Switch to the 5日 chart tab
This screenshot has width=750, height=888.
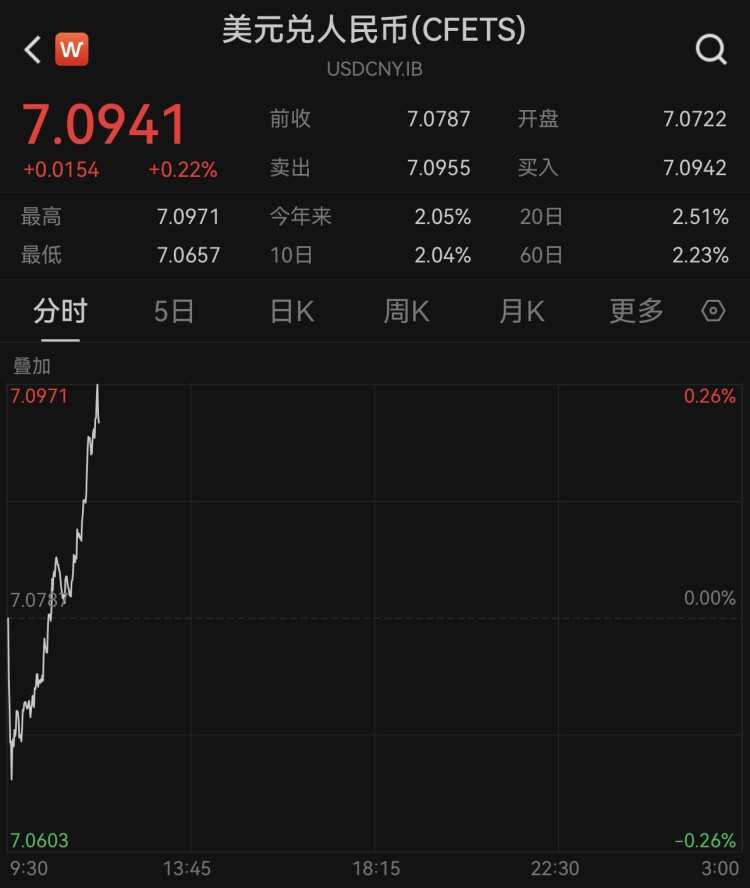click(174, 312)
